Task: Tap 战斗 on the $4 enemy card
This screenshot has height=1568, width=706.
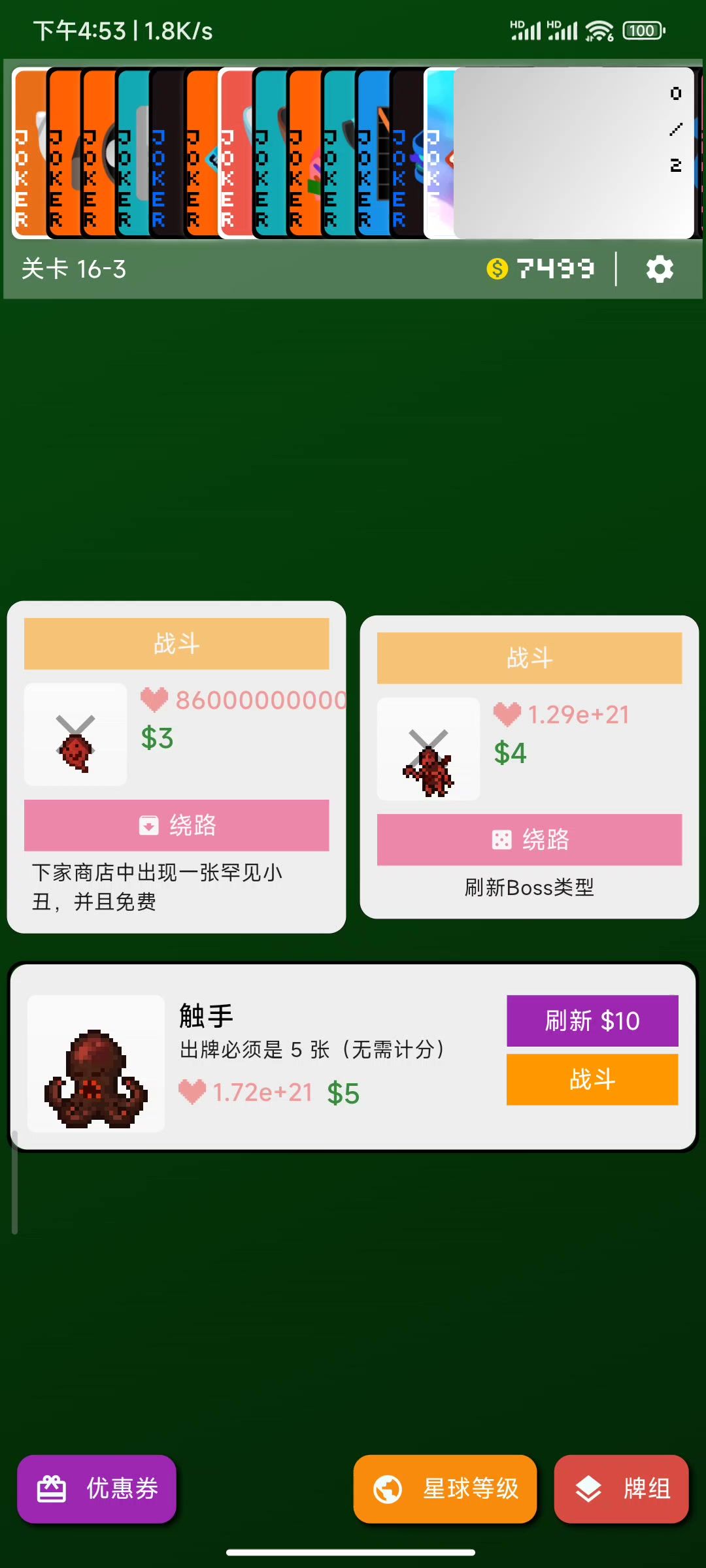Action: (529, 658)
